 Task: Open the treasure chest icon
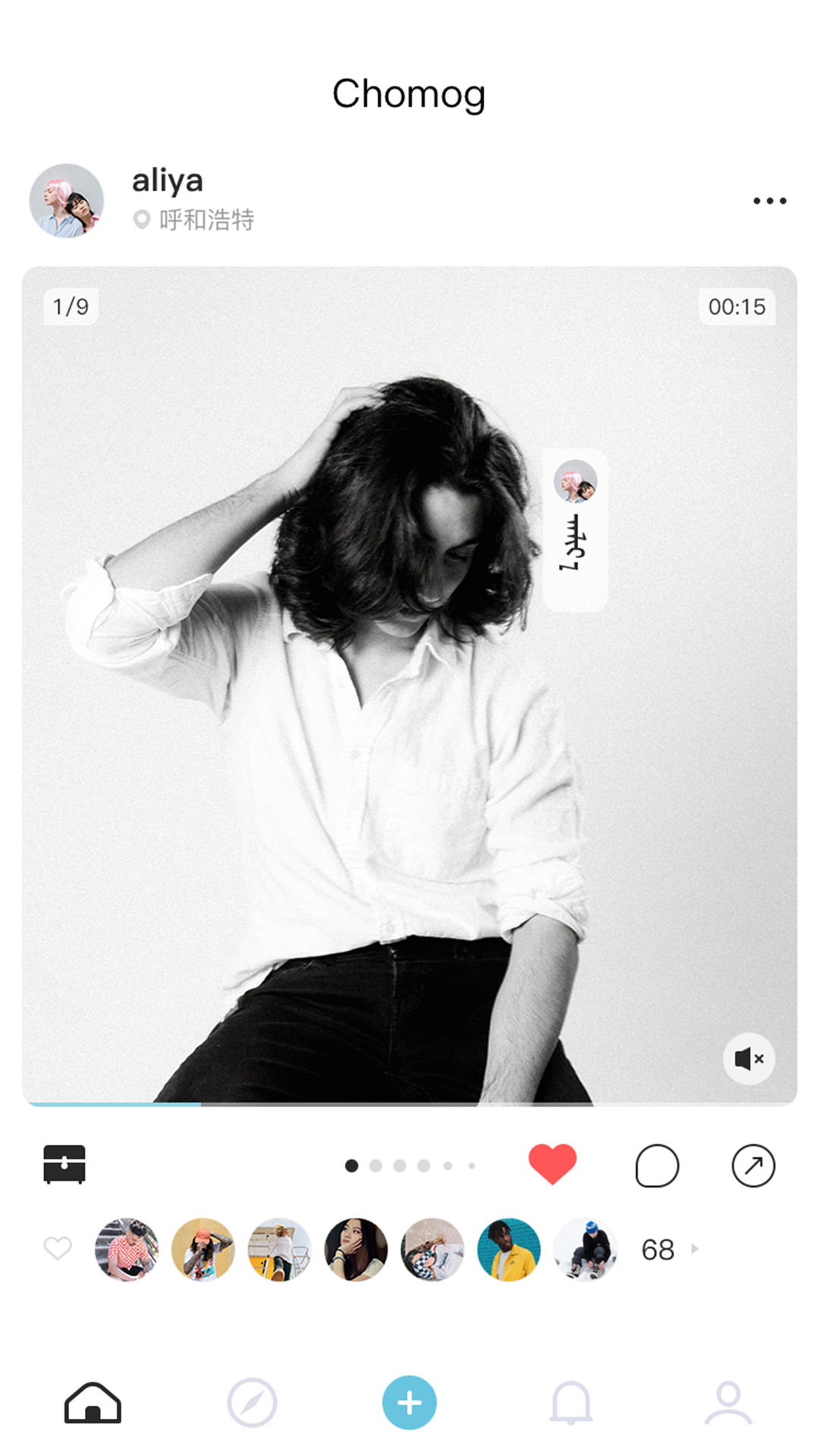(x=64, y=1164)
